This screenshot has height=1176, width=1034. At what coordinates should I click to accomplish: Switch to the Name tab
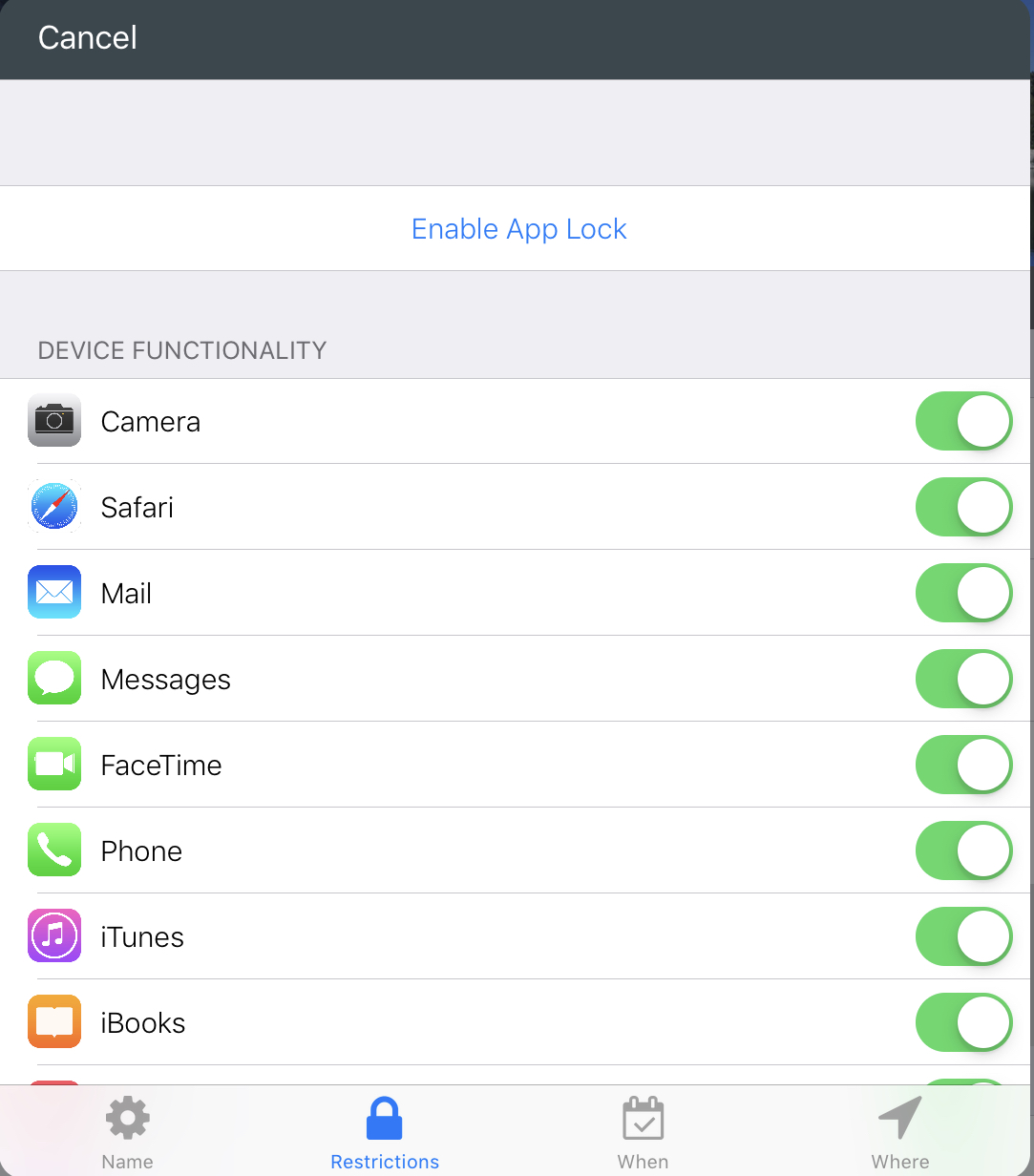pos(127,1133)
